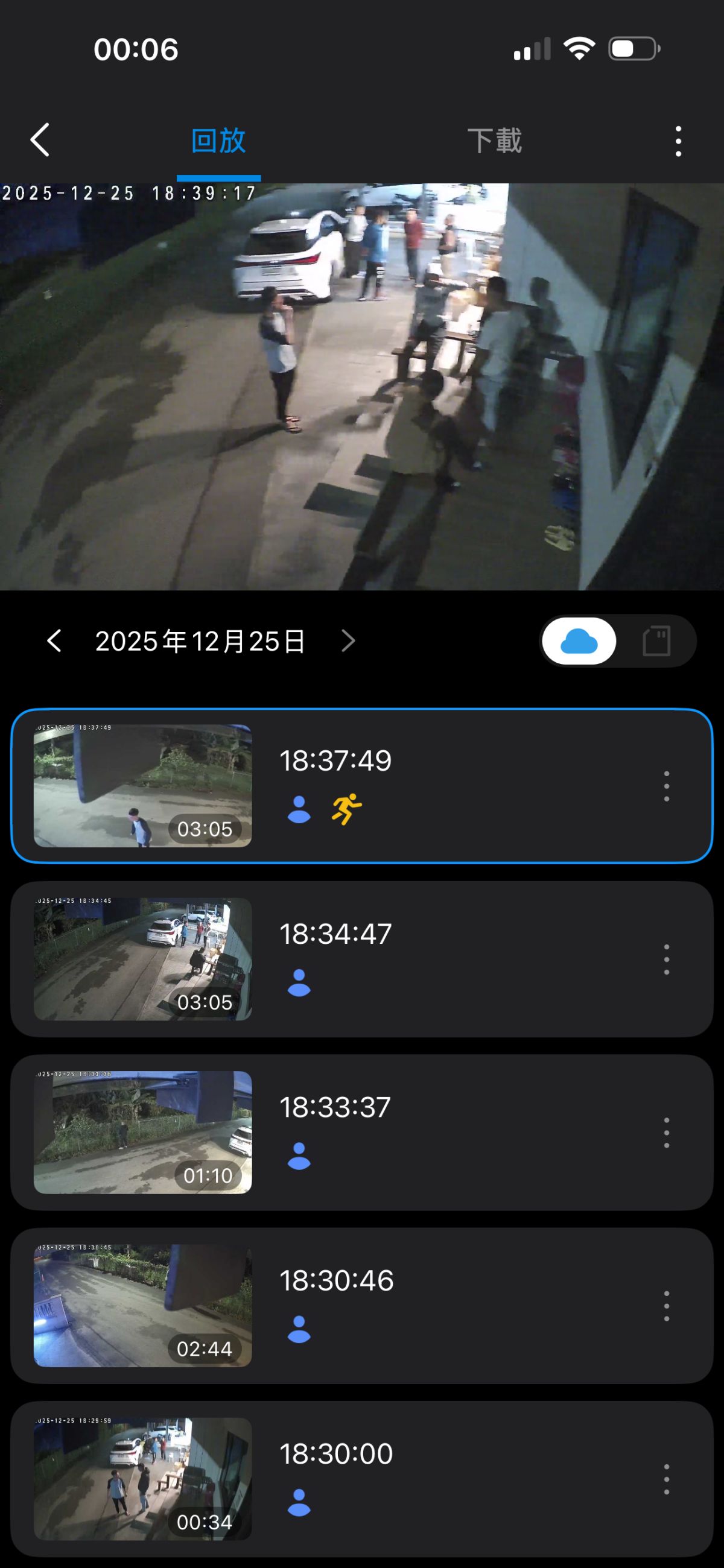Go back using the top-left arrow
The height and width of the screenshot is (1568, 724).
click(40, 140)
